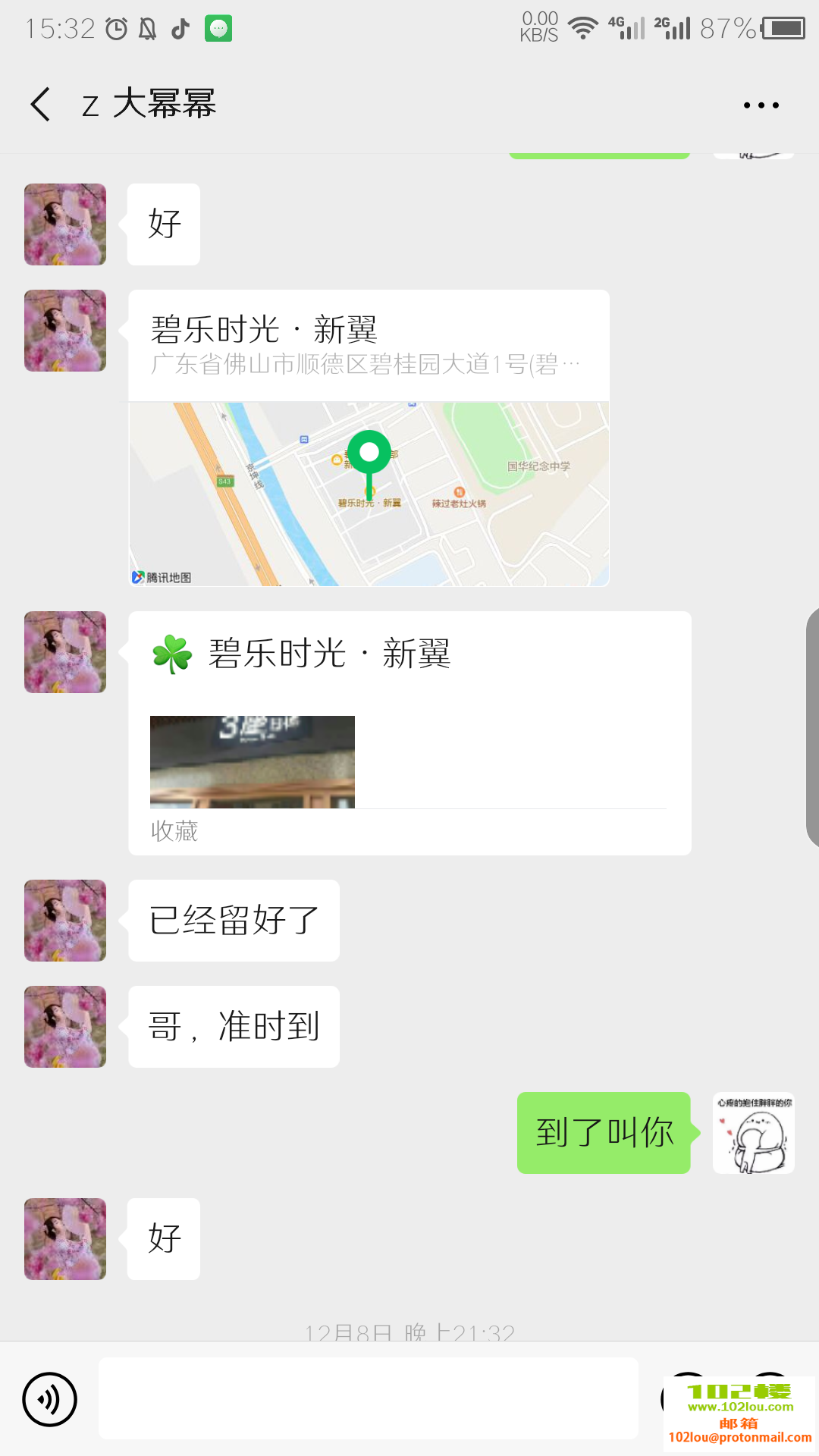This screenshot has width=819, height=1456.
Task: Tap the WeChat notification icon in the status bar
Action: tap(219, 27)
